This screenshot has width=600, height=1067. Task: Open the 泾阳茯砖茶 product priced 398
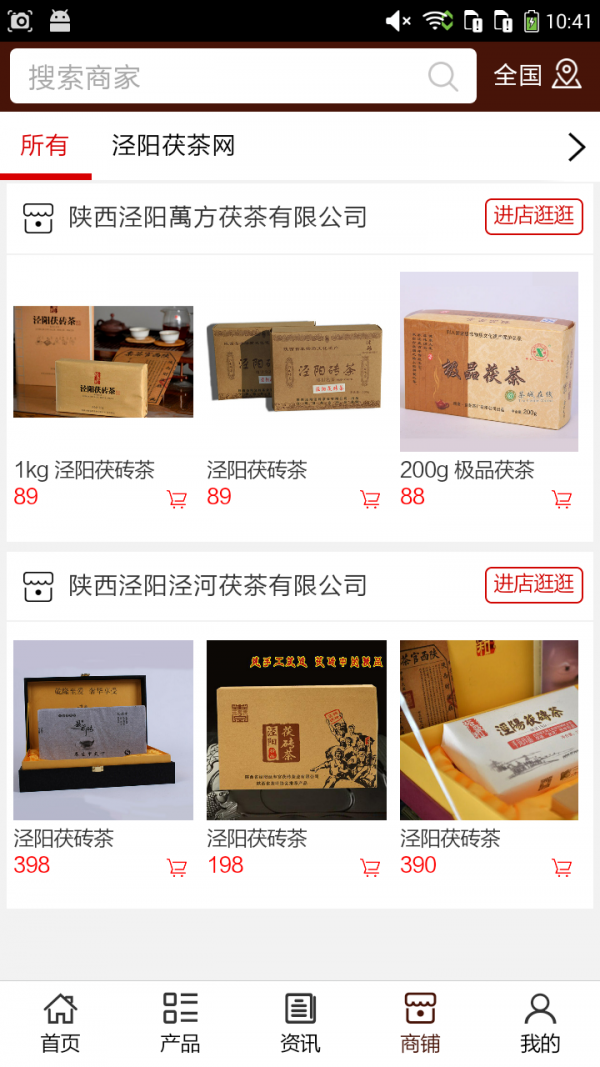pyautogui.click(x=103, y=730)
